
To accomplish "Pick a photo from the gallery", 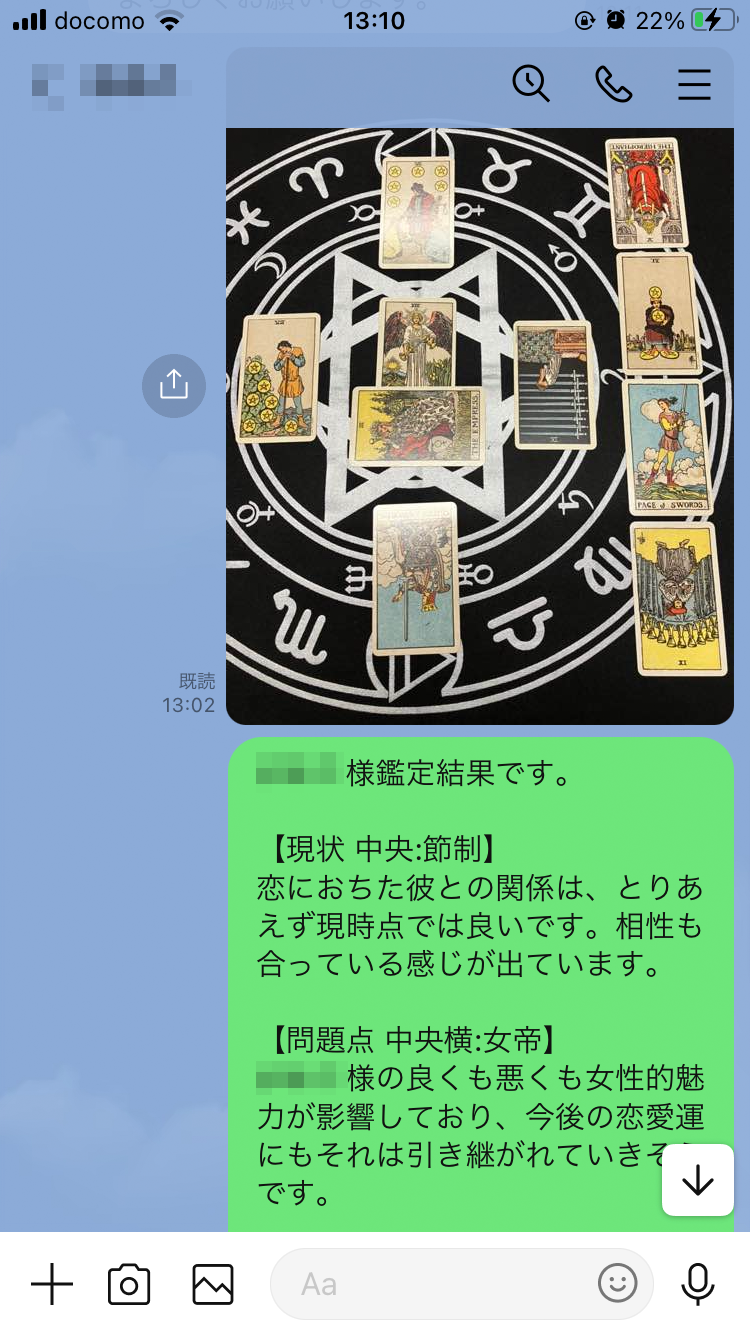I will (x=213, y=1284).
